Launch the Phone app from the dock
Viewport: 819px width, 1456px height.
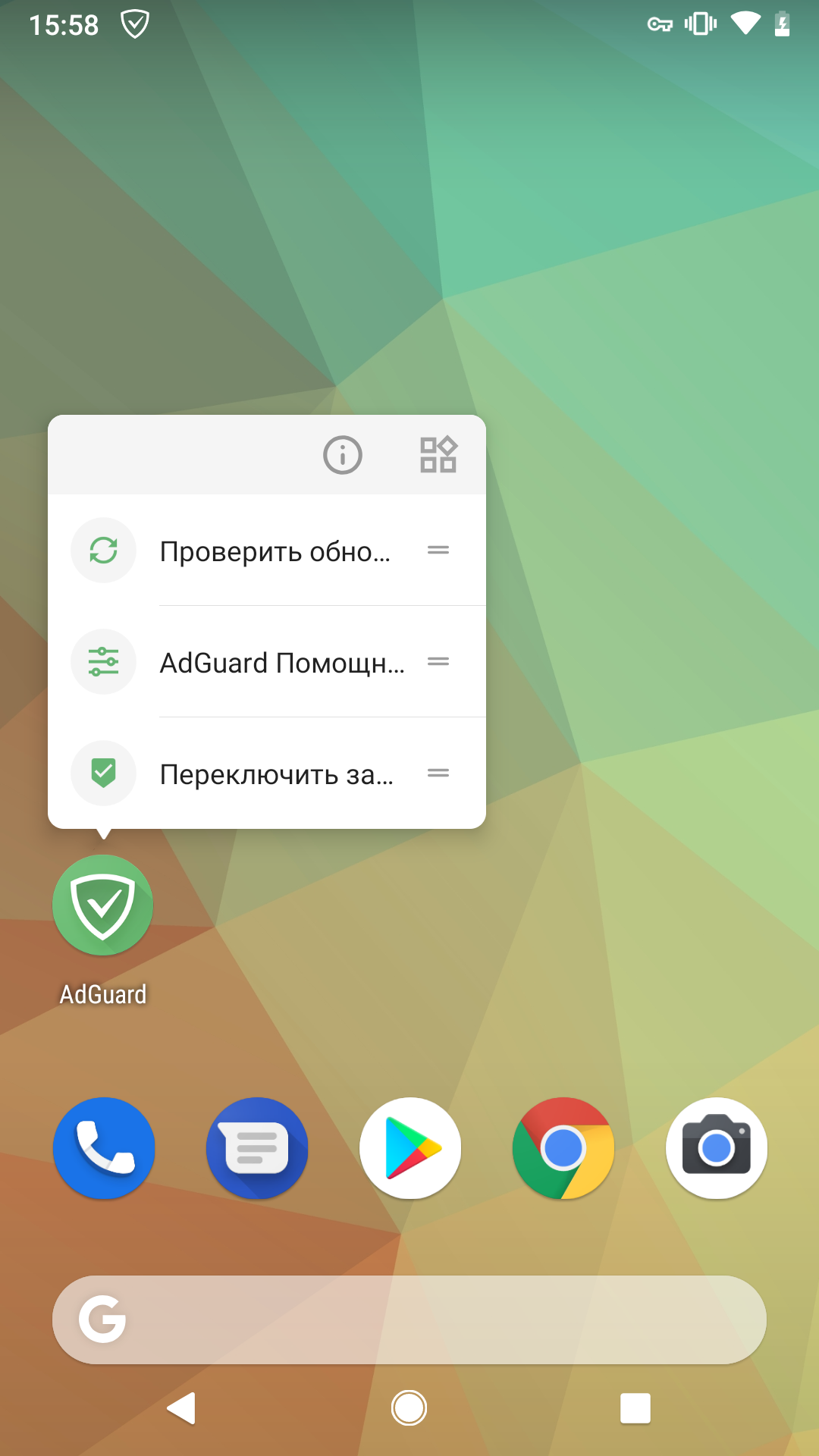click(x=104, y=1148)
